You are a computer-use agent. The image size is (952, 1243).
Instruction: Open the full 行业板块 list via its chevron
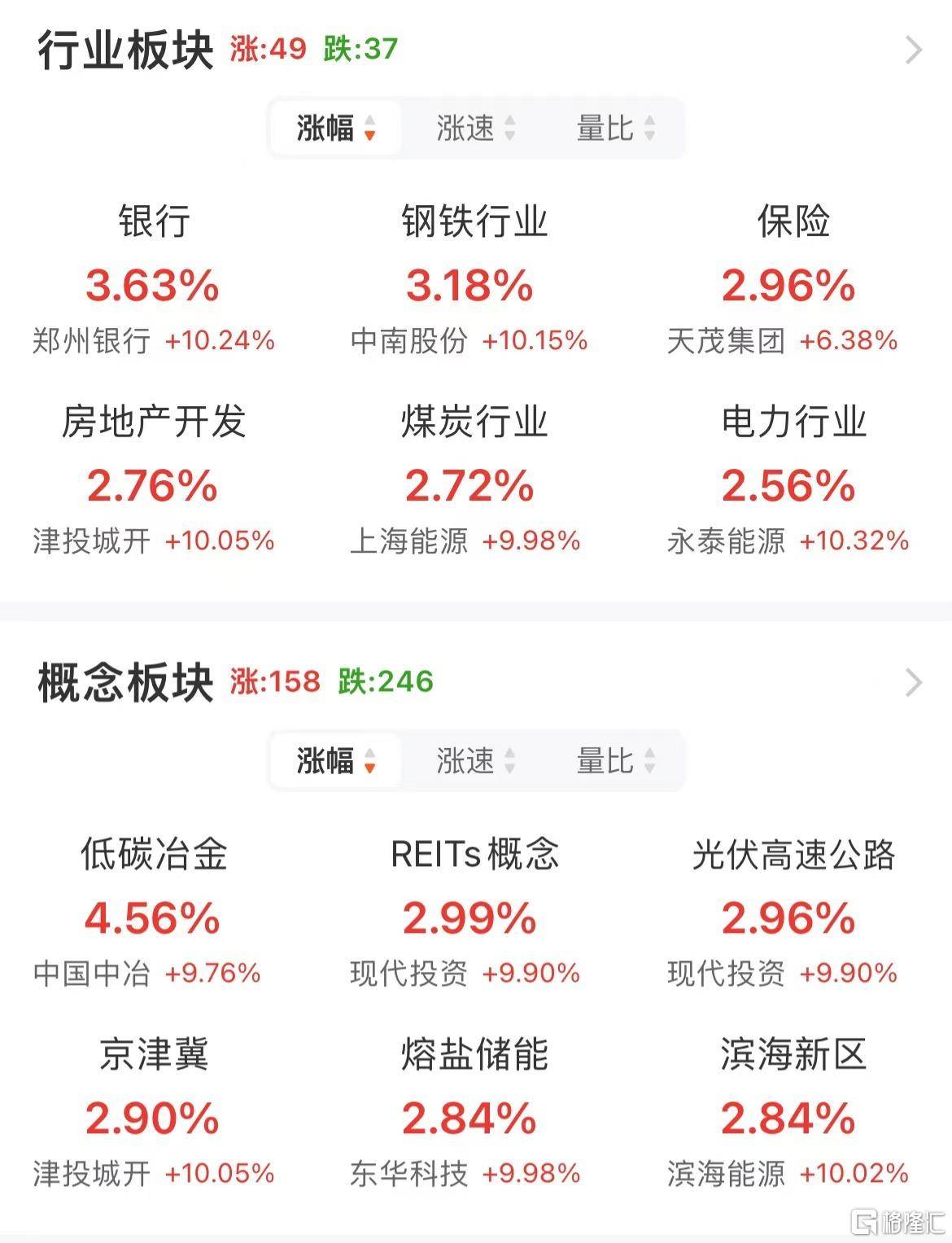[913, 50]
